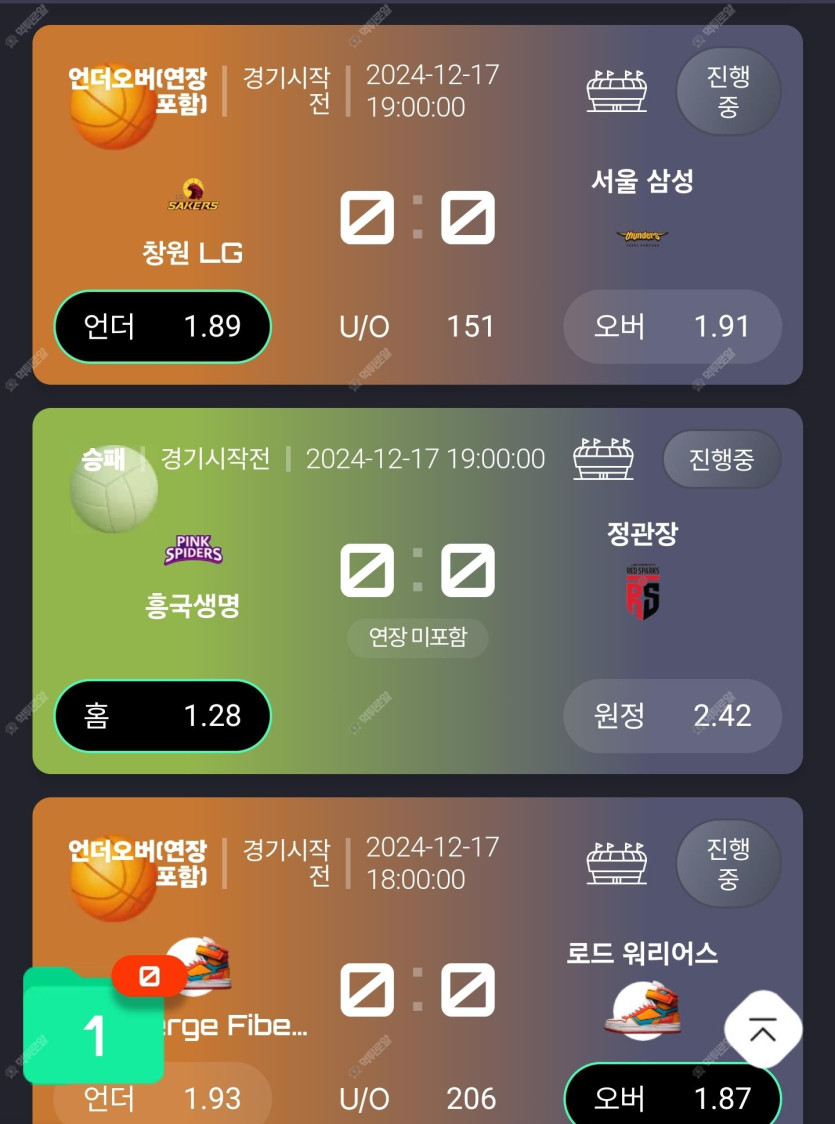Tap 진행중 status on 흥국생명 card
835x1124 pixels.
(721, 459)
